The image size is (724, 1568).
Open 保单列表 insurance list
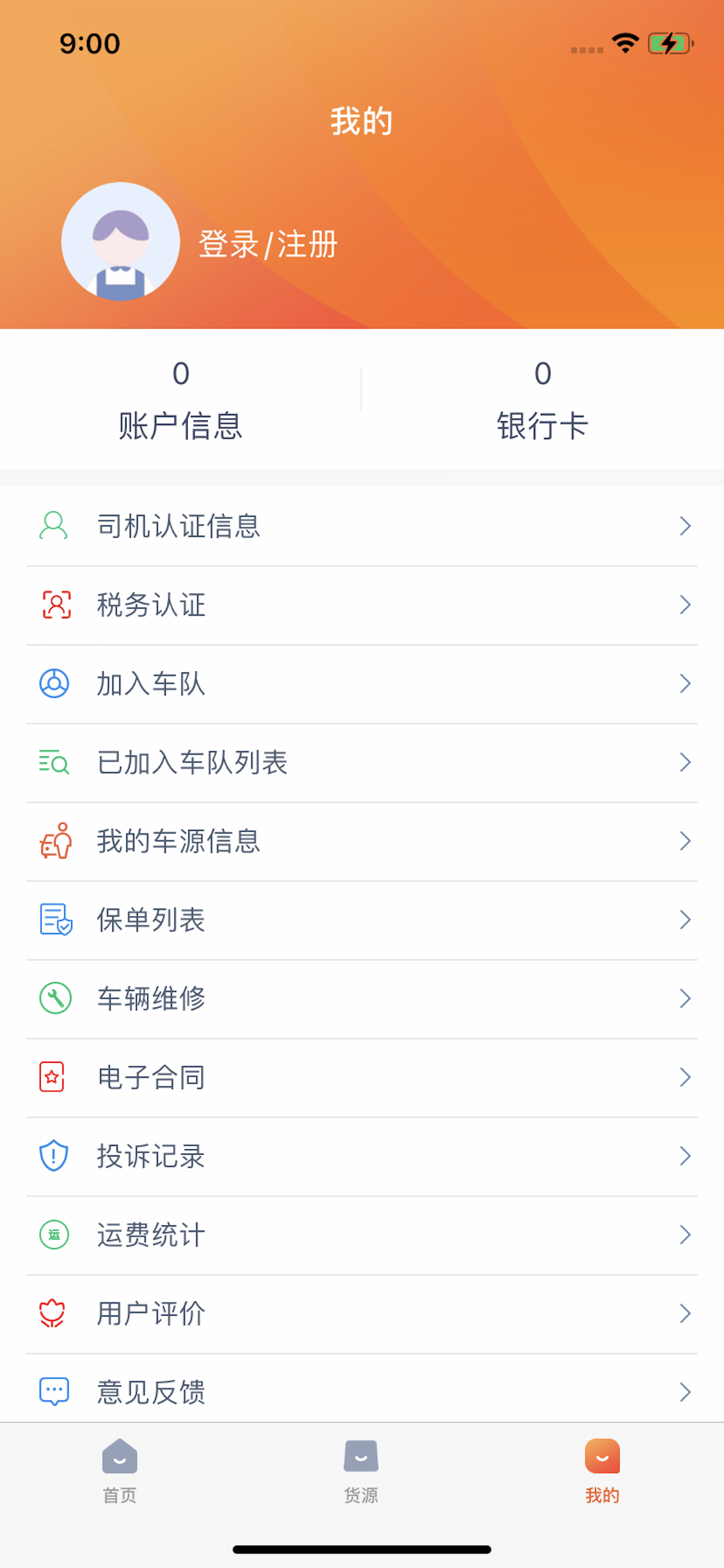click(362, 920)
